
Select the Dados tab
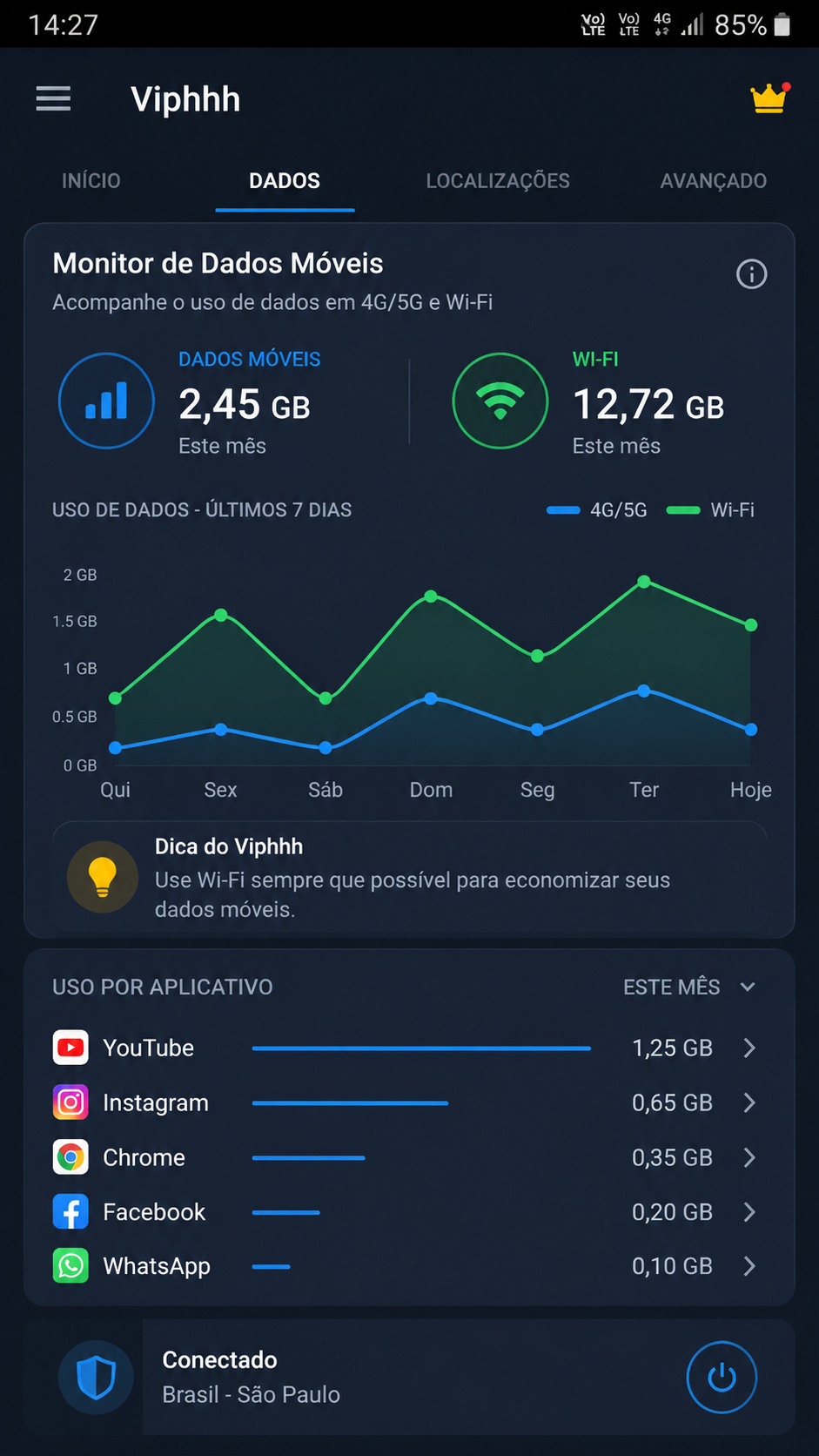tap(285, 180)
